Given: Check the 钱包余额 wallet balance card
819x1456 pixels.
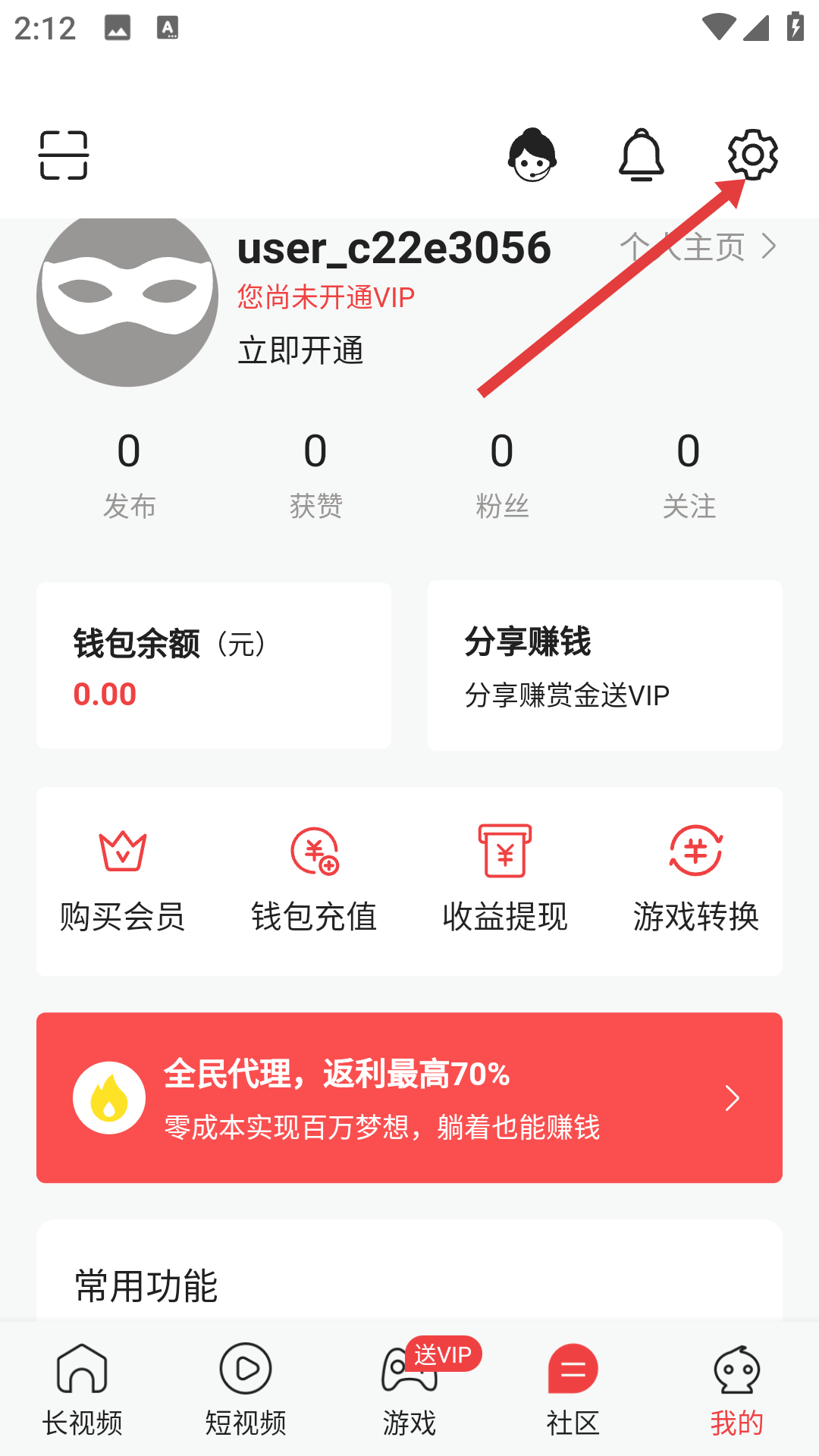Looking at the screenshot, I should pyautogui.click(x=213, y=664).
